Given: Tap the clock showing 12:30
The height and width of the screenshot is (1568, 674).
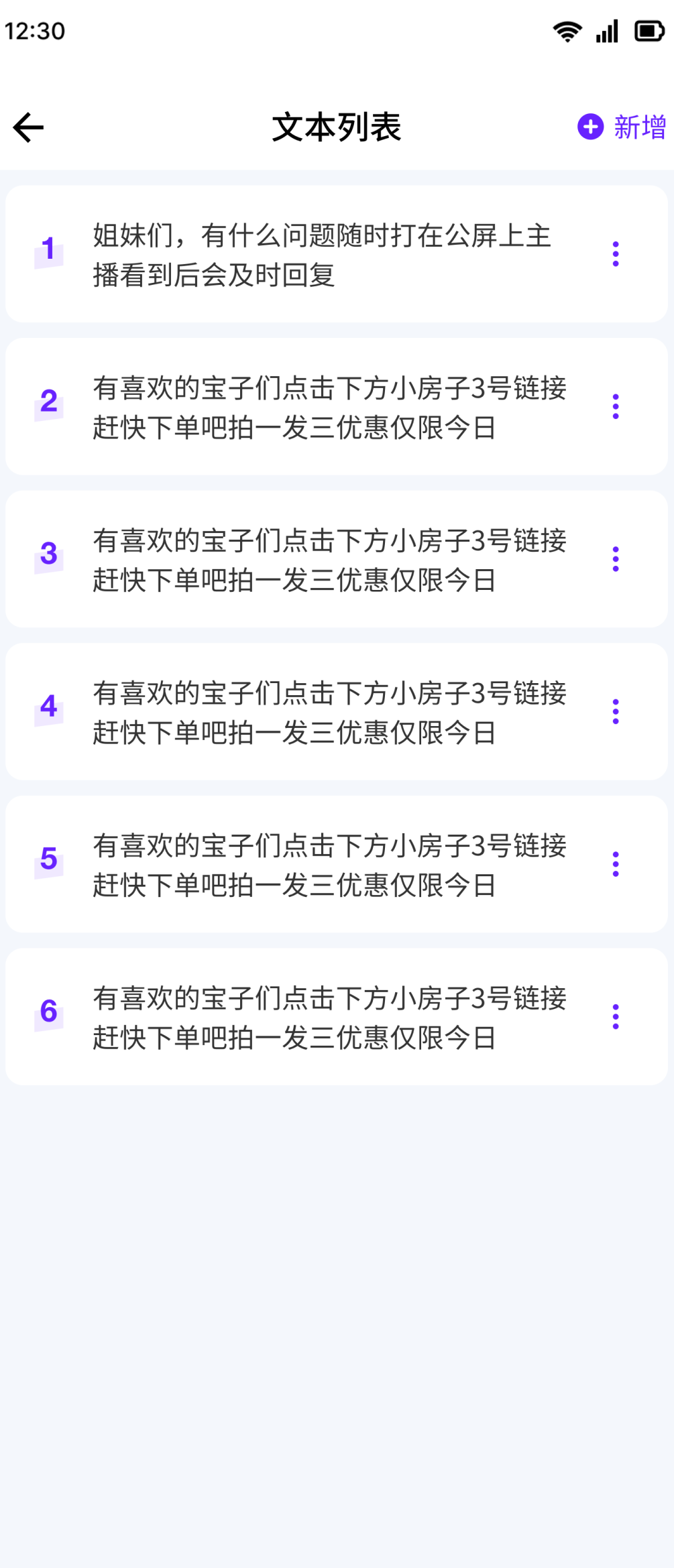Looking at the screenshot, I should tap(36, 29).
